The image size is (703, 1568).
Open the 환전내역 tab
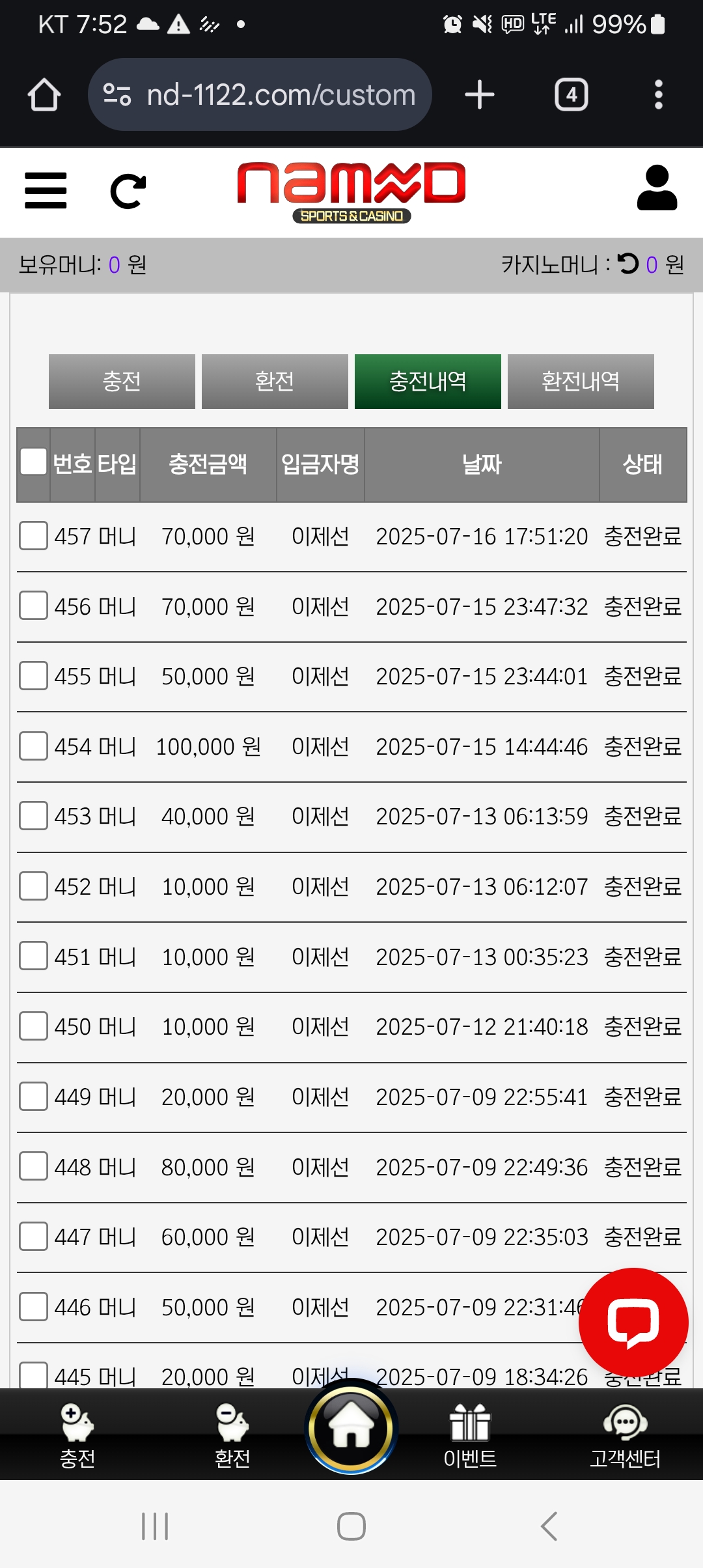click(581, 382)
